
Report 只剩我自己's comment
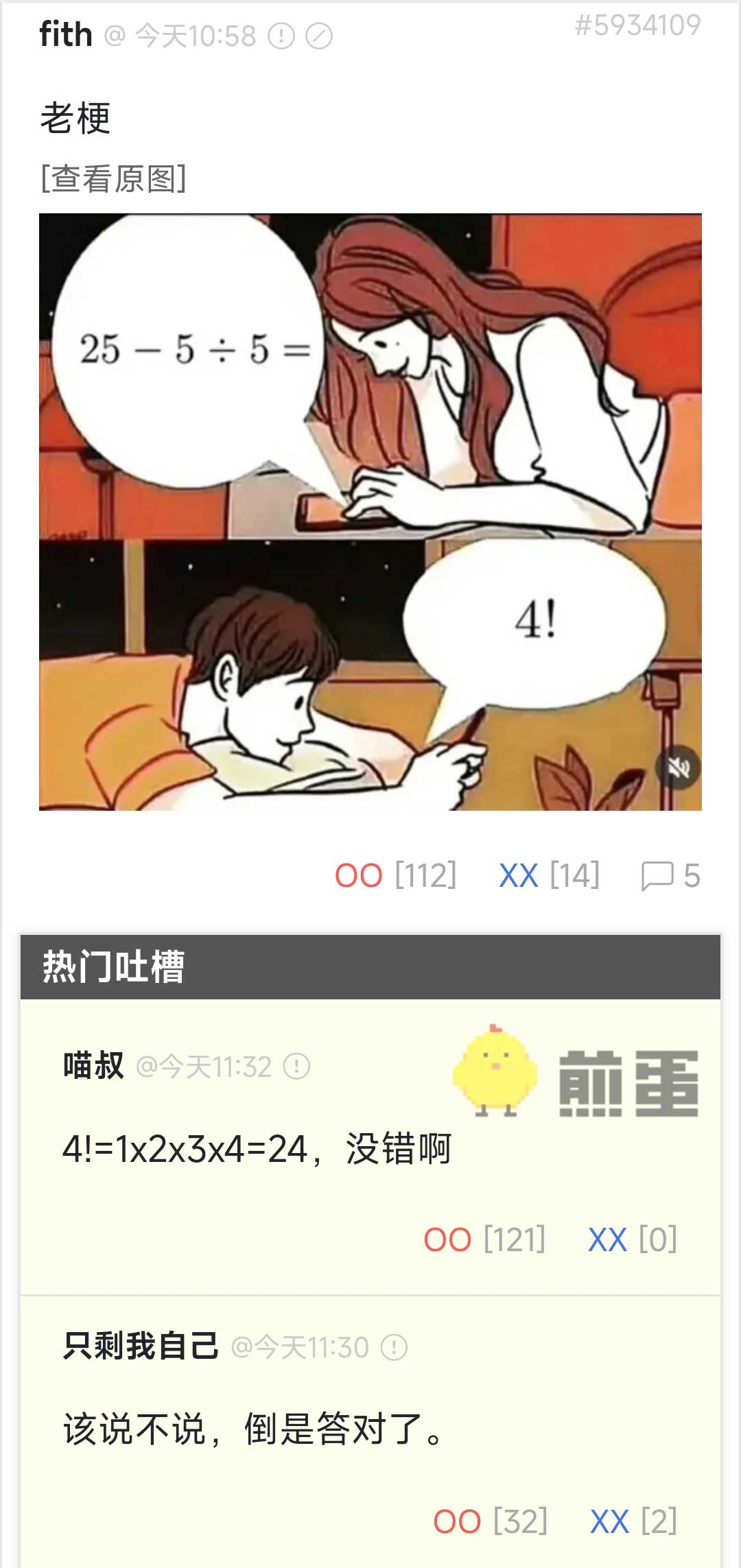click(x=395, y=1348)
